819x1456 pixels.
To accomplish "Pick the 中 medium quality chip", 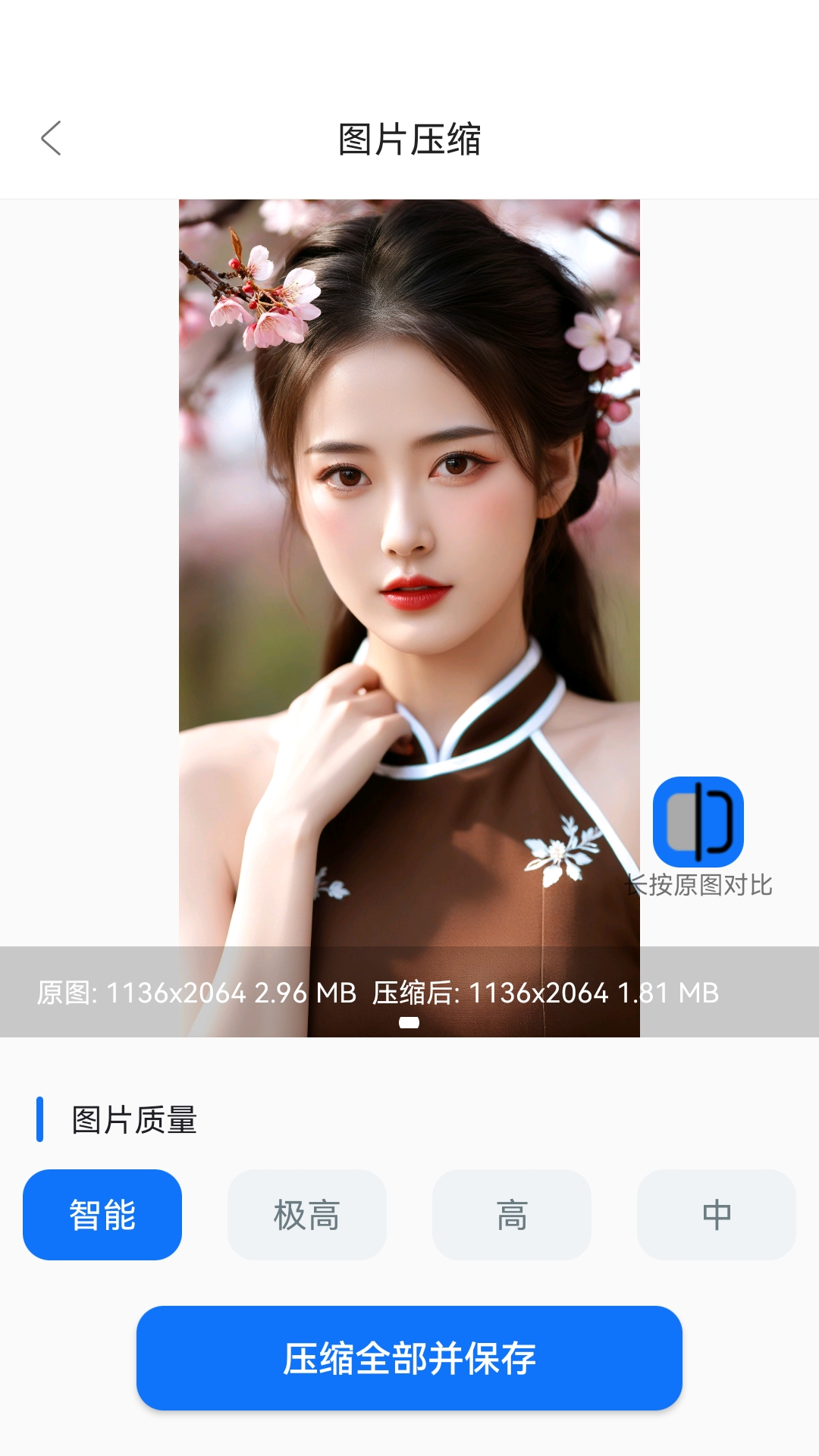I will point(716,1214).
